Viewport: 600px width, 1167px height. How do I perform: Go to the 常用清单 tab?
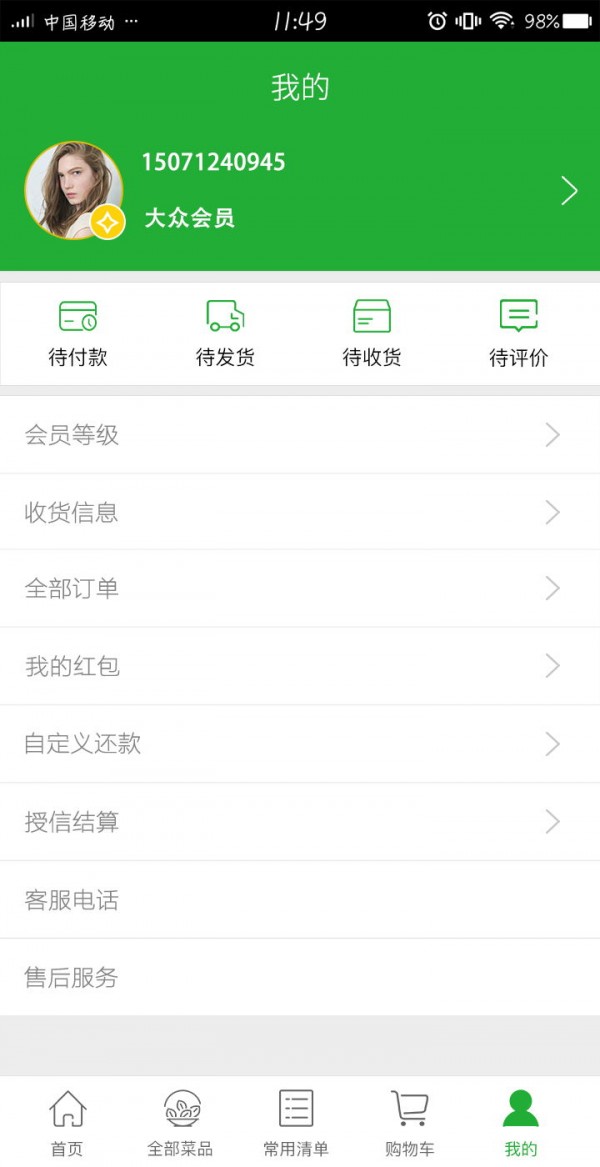[296, 1122]
